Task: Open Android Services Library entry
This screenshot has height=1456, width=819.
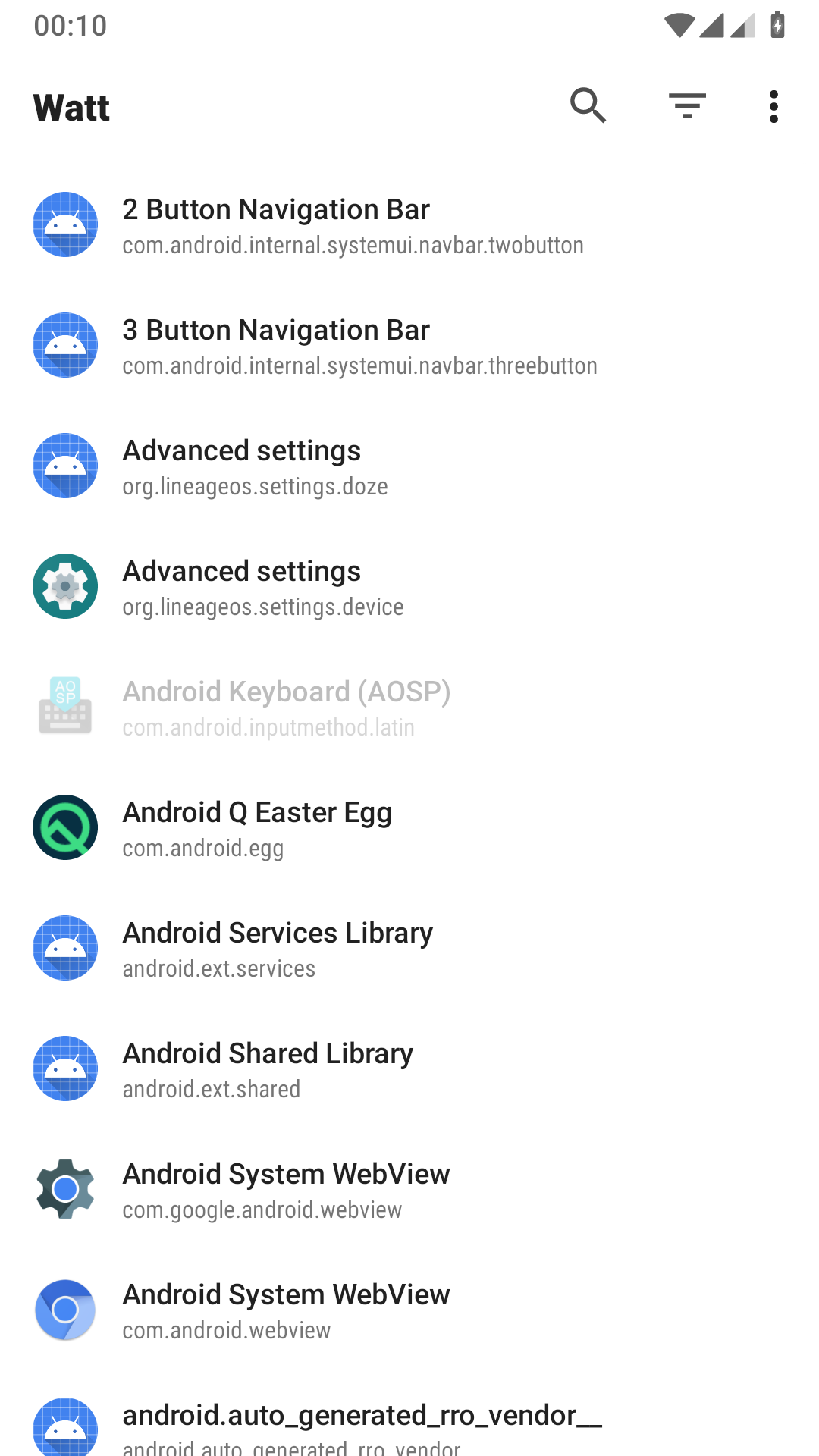Action: [409, 949]
